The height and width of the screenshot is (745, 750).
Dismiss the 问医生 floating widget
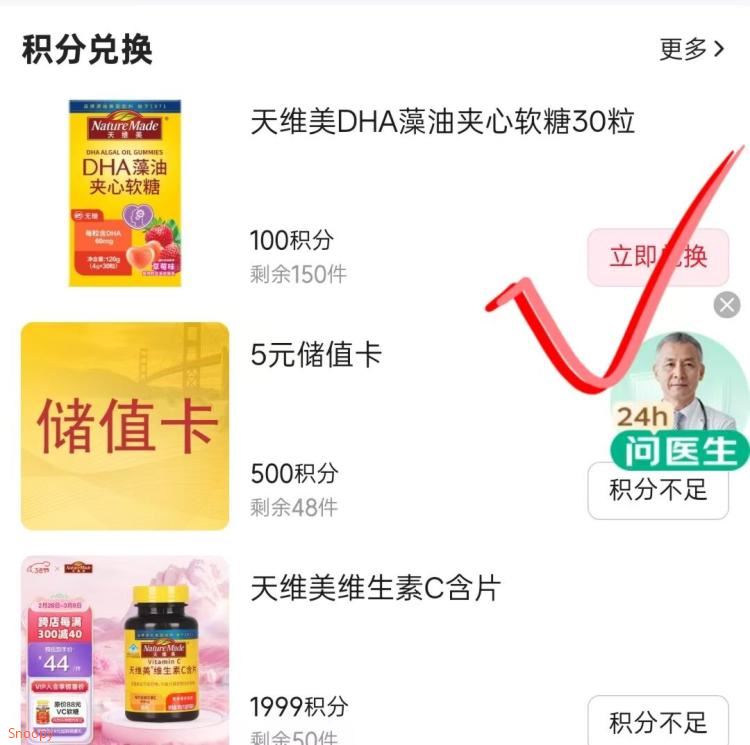pyautogui.click(x=727, y=305)
